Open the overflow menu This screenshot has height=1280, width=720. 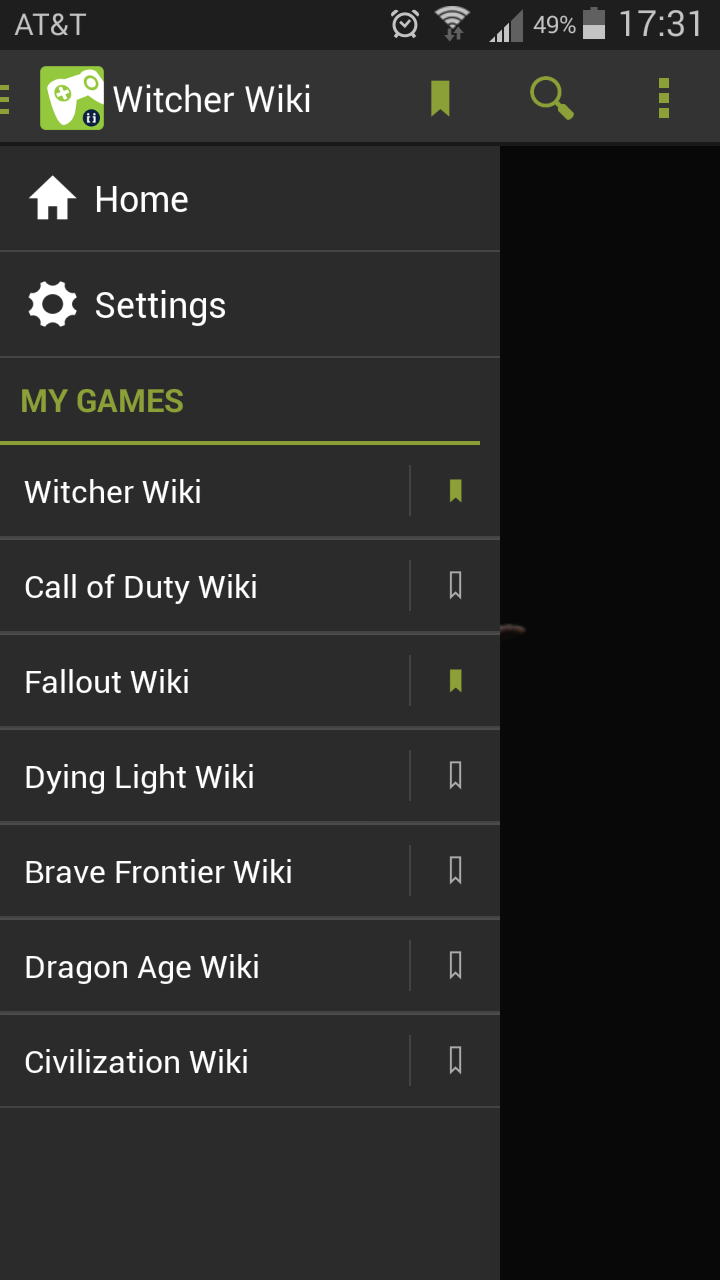663,99
